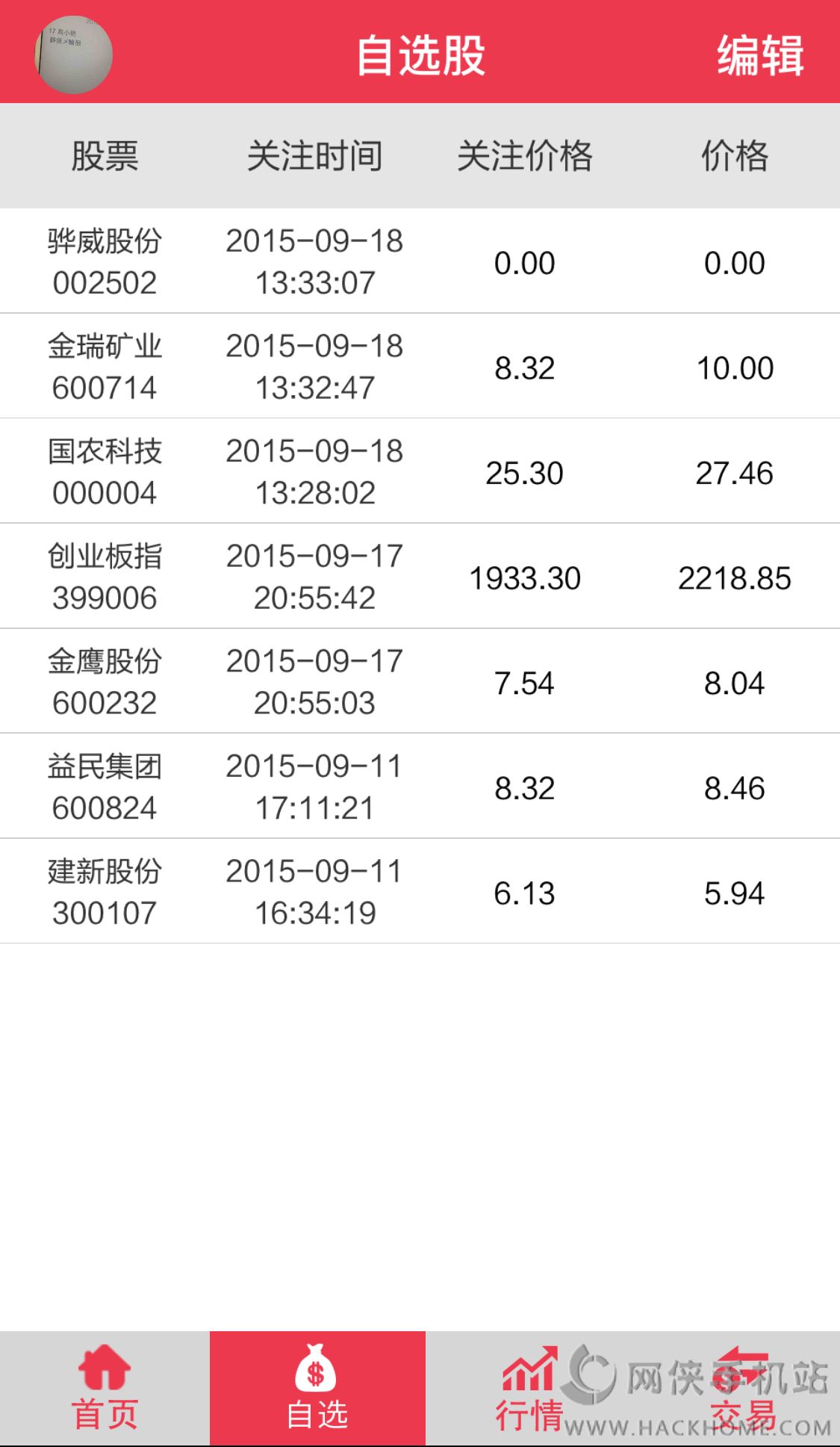Switch to the 首页 tab
The width and height of the screenshot is (840, 1447).
point(105,1388)
